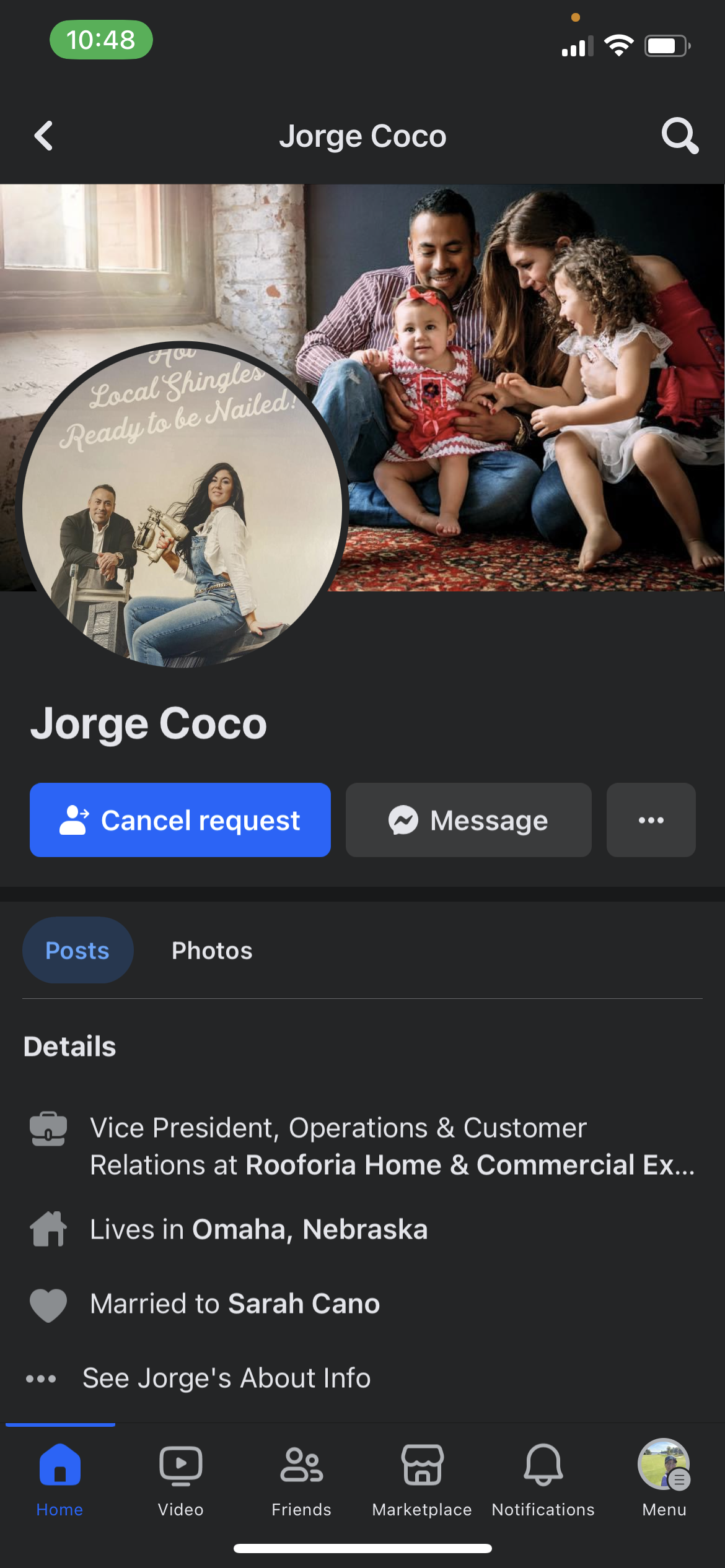Open search from the profile header

pyautogui.click(x=680, y=136)
